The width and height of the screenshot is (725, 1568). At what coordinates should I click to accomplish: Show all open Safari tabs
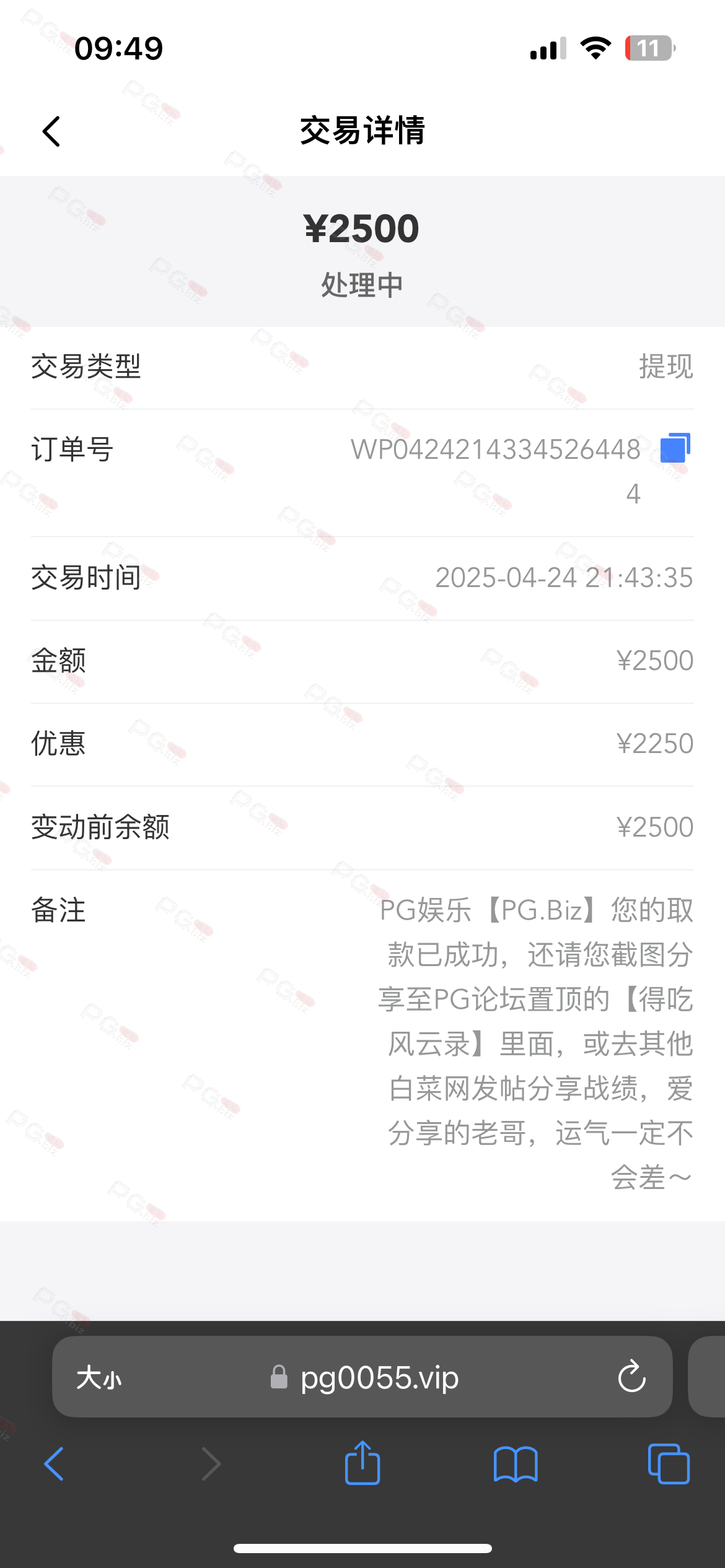(668, 1464)
